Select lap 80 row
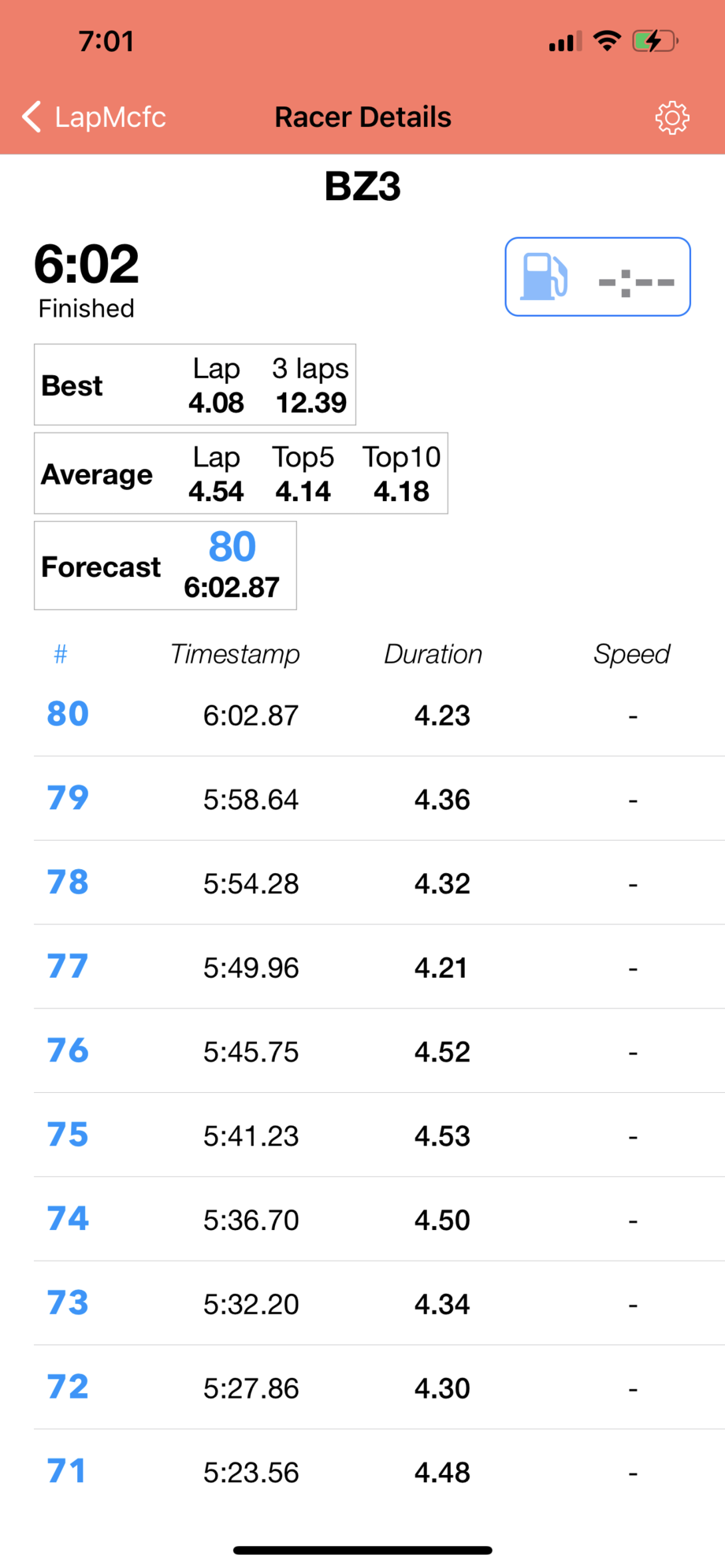725x1568 pixels. [x=379, y=715]
